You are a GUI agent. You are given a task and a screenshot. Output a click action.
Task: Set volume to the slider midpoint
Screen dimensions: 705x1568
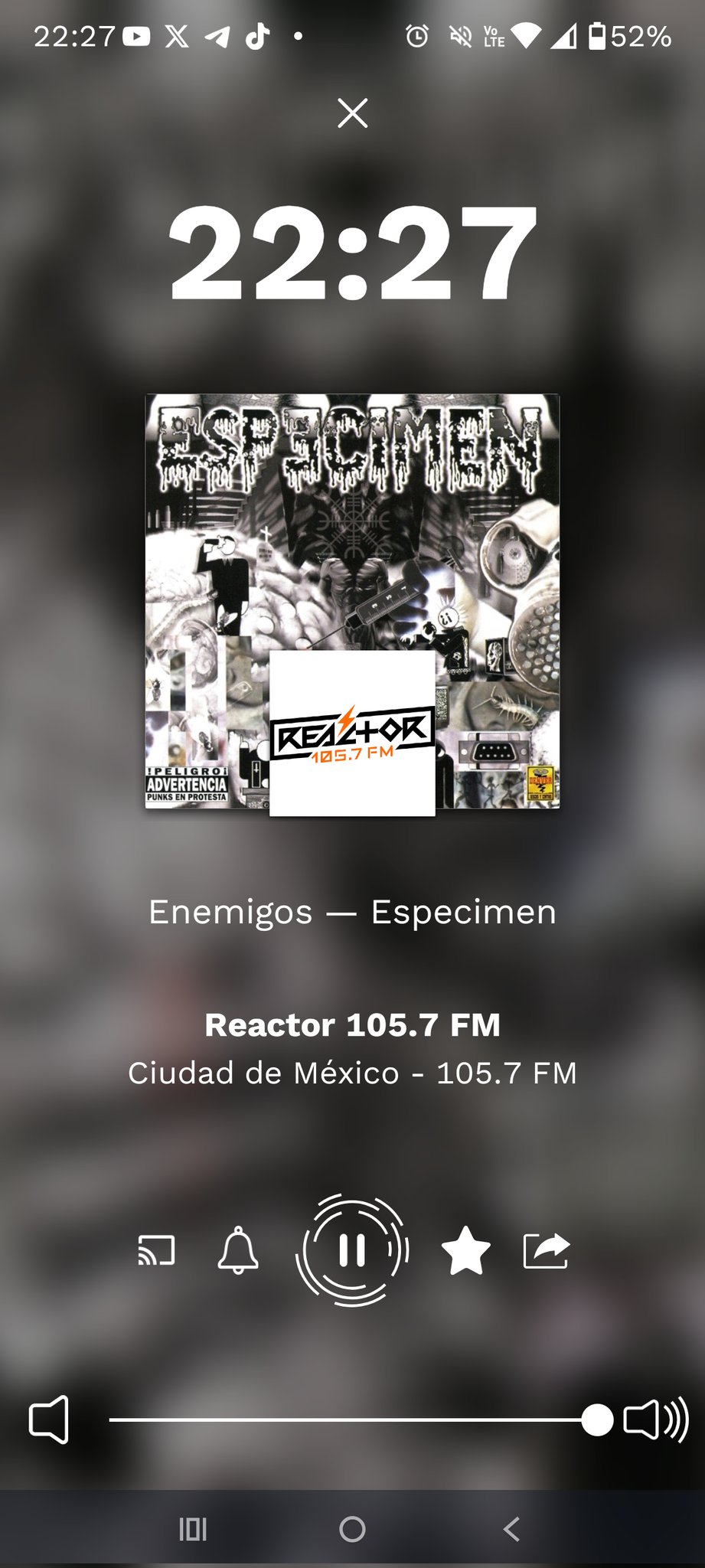click(353, 1419)
